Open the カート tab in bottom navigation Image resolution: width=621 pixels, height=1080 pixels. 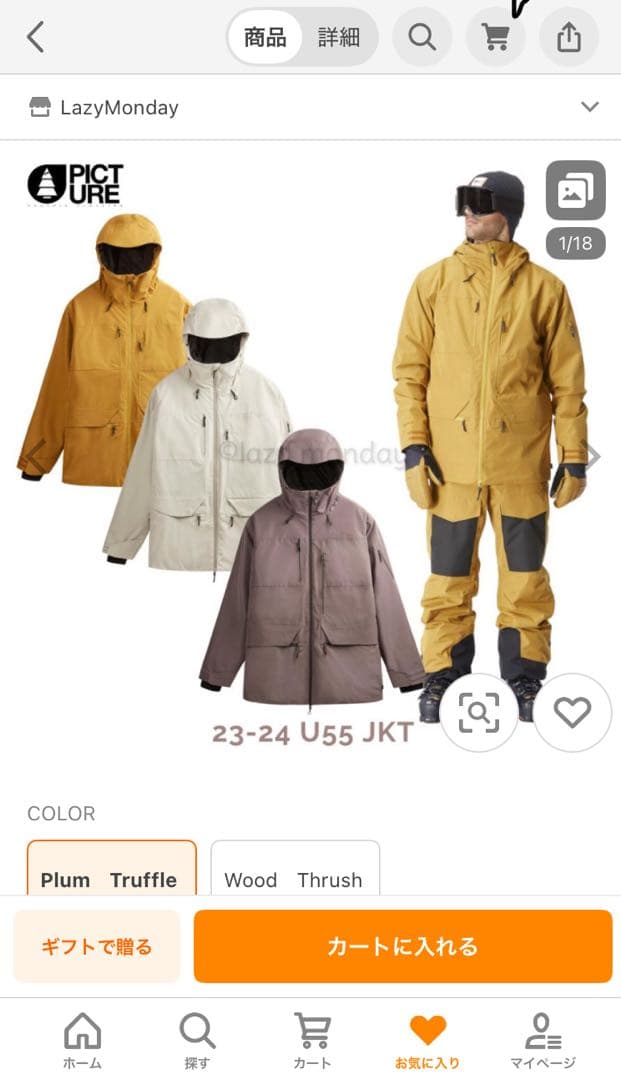point(312,1040)
